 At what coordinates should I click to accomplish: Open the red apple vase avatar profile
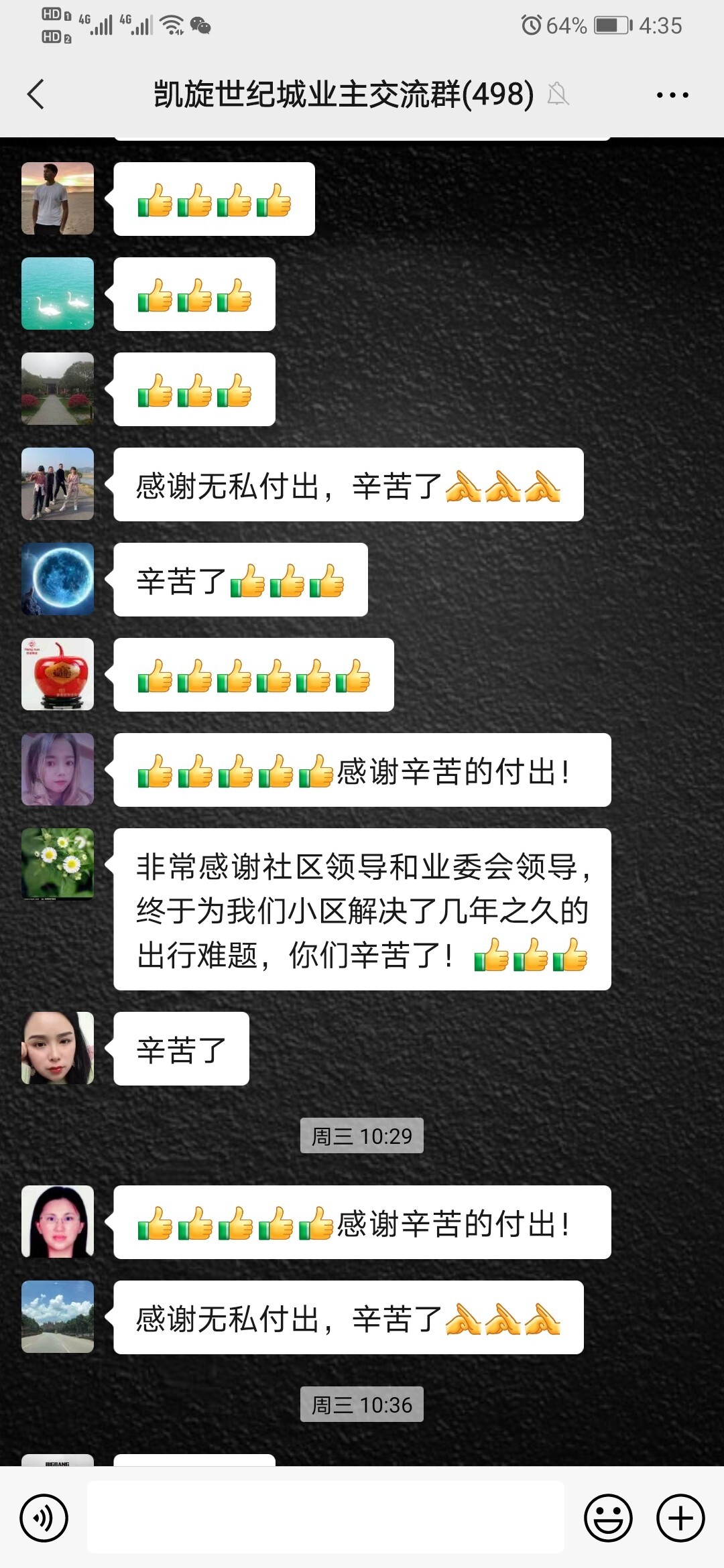point(58,674)
